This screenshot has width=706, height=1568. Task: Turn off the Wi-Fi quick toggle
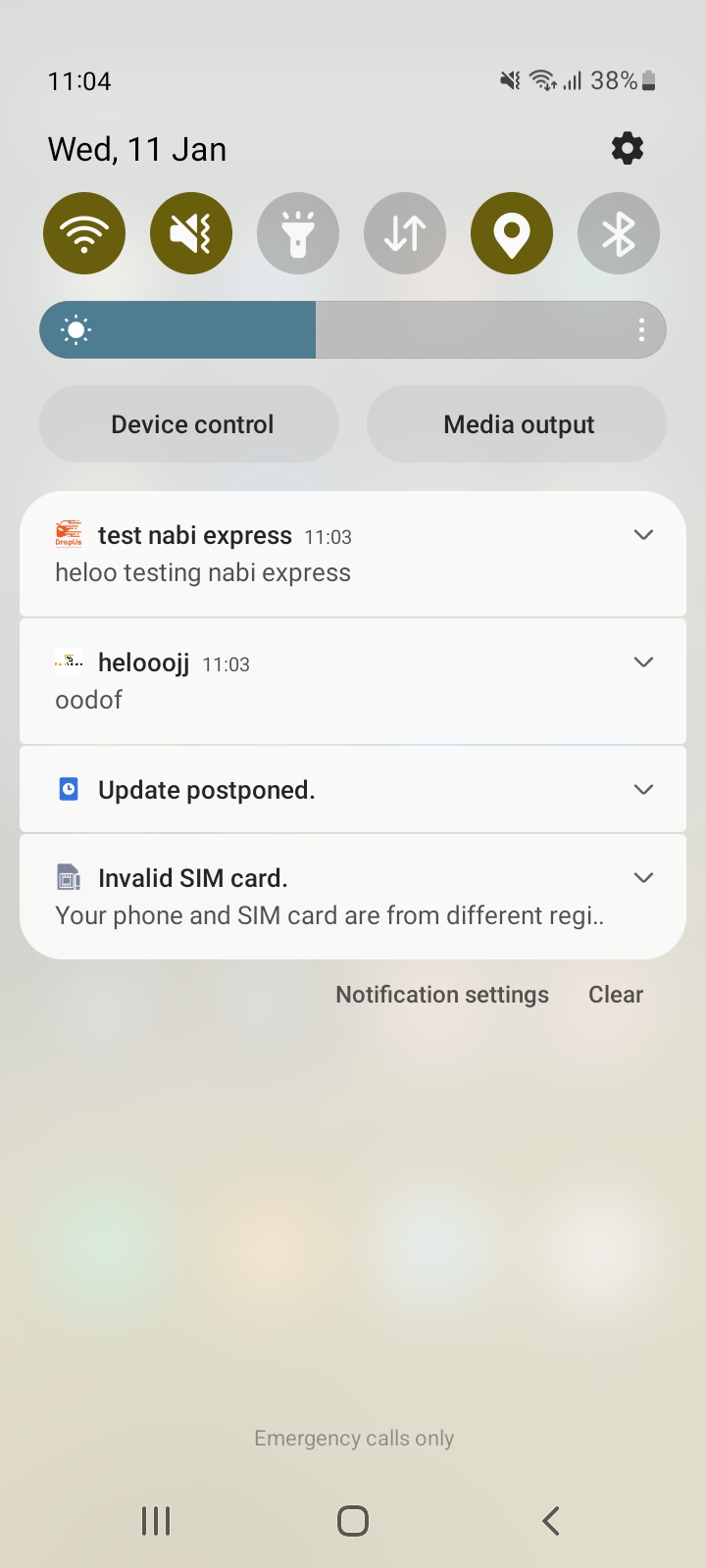[x=84, y=233]
